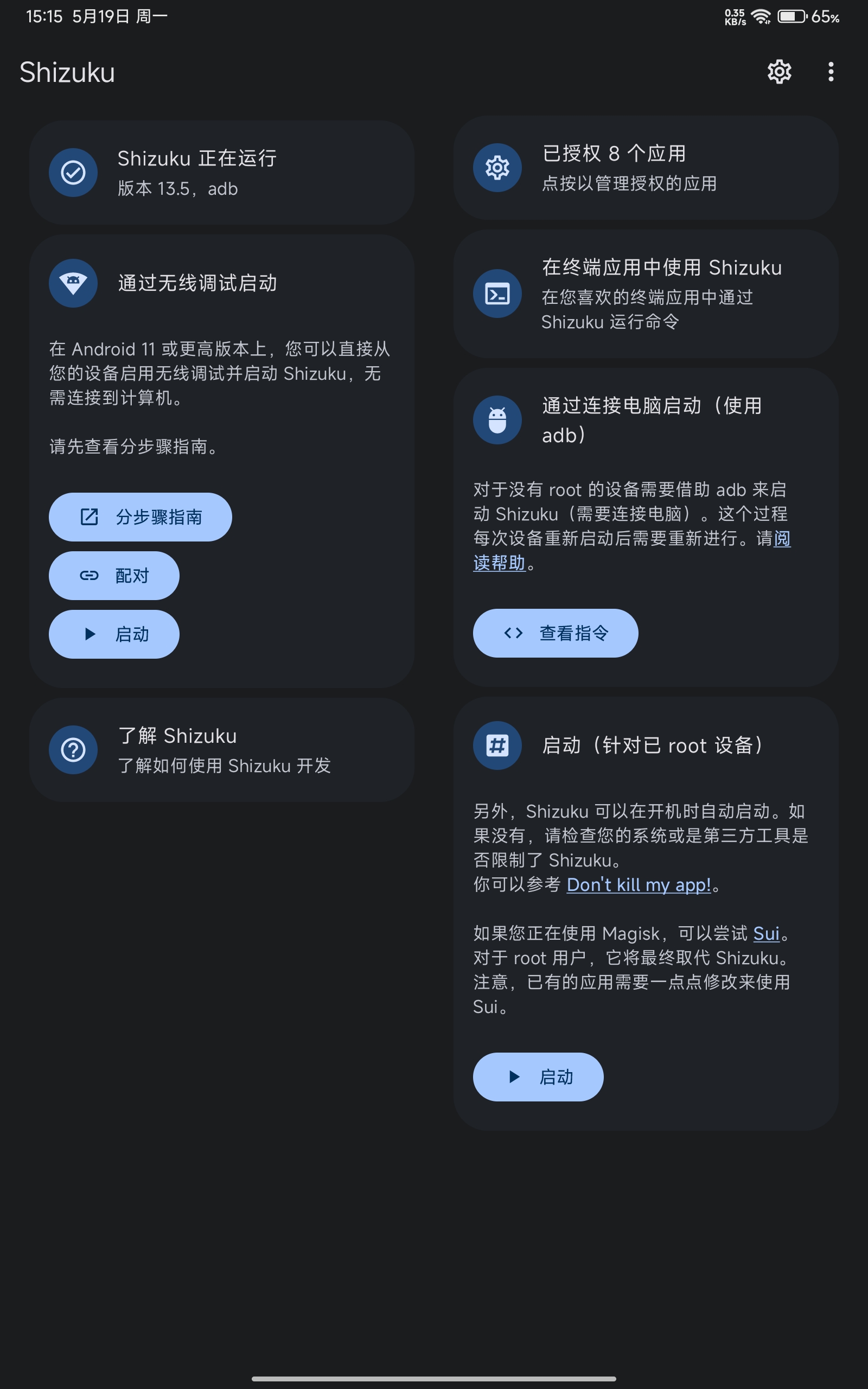868x1389 pixels.
Task: Open the use Shizuku in terminal apps card
Action: pos(646,294)
